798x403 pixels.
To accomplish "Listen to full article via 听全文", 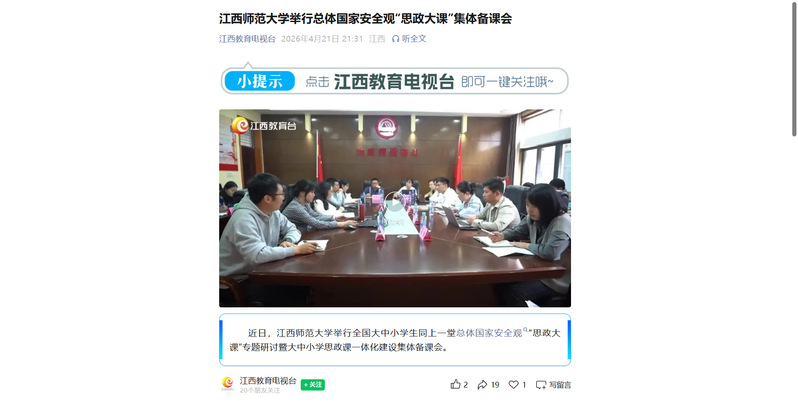I will 409,39.
